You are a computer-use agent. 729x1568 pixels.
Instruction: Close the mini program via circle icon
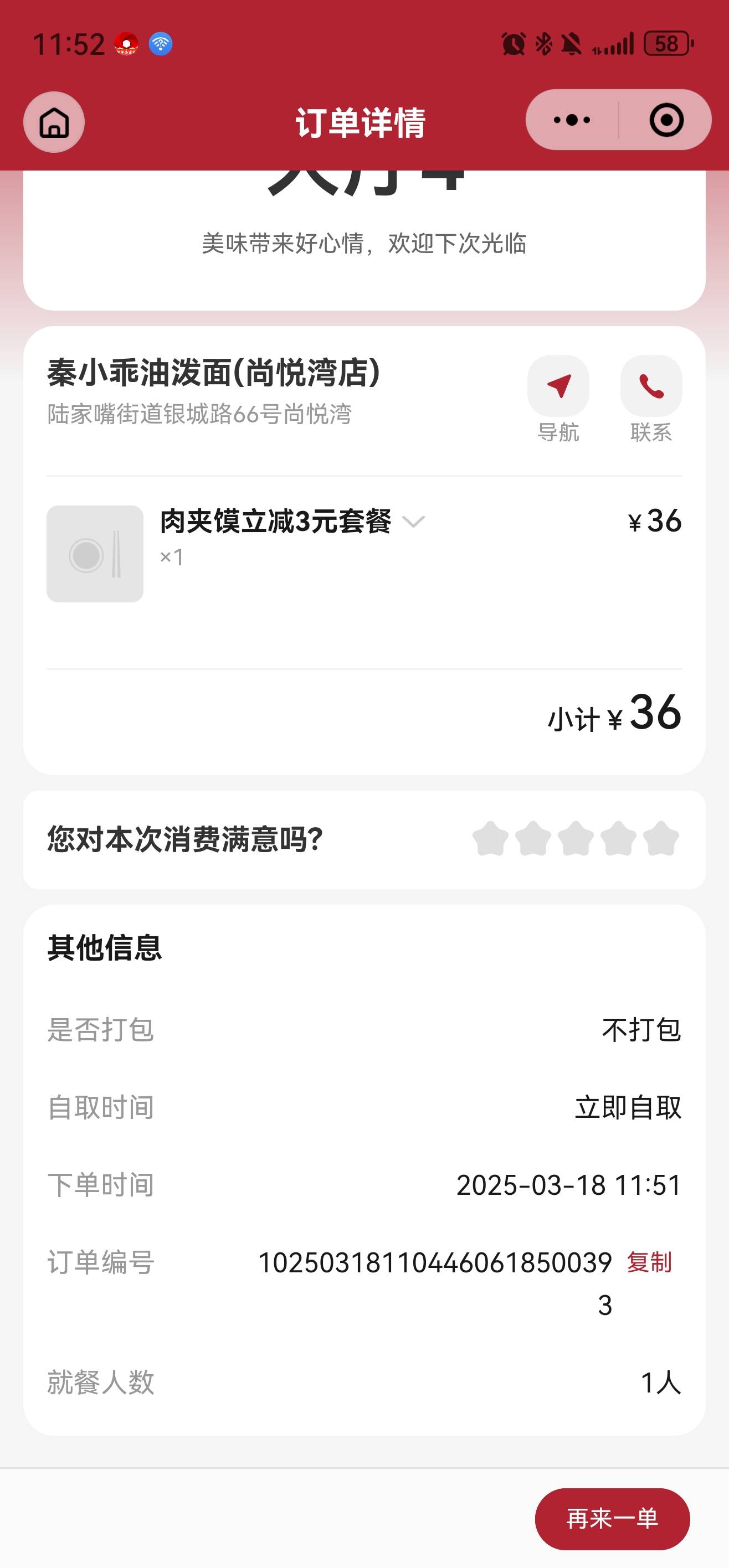666,120
